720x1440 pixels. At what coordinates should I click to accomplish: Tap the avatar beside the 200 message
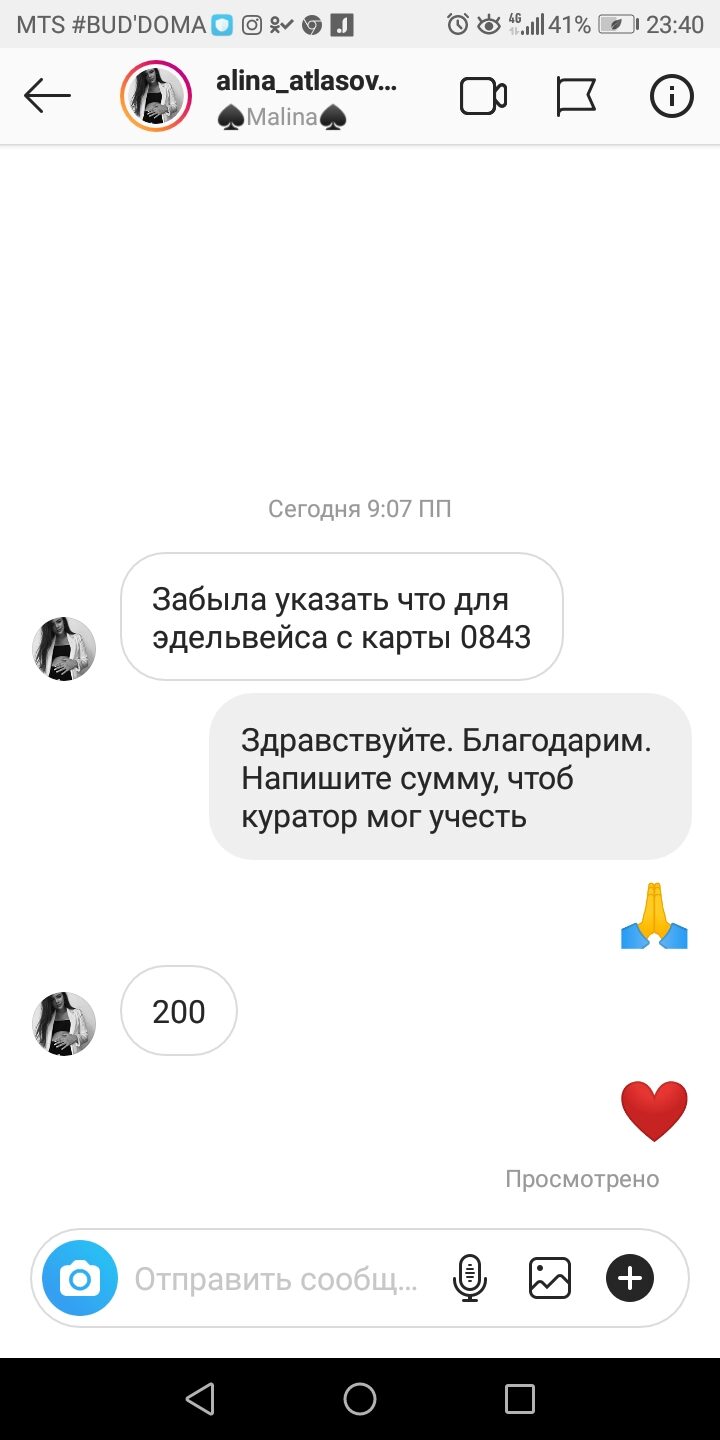[x=64, y=1023]
